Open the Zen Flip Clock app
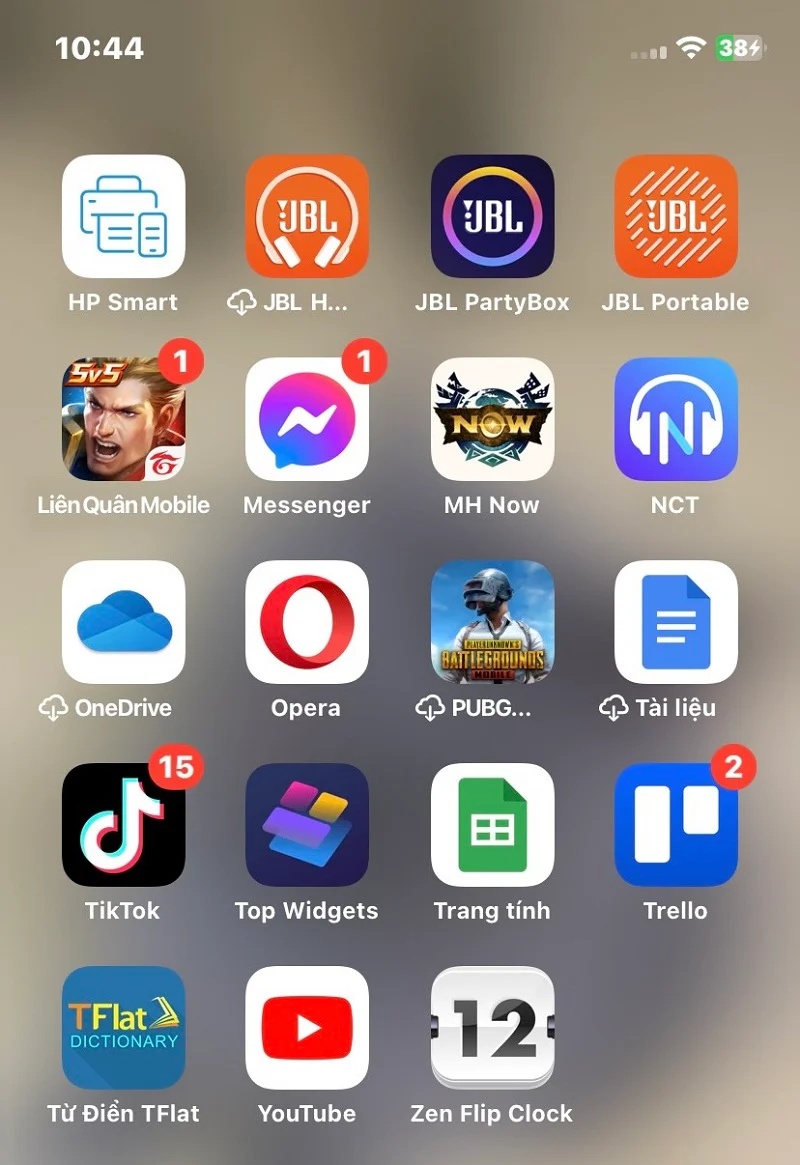The width and height of the screenshot is (800, 1165). point(490,1029)
